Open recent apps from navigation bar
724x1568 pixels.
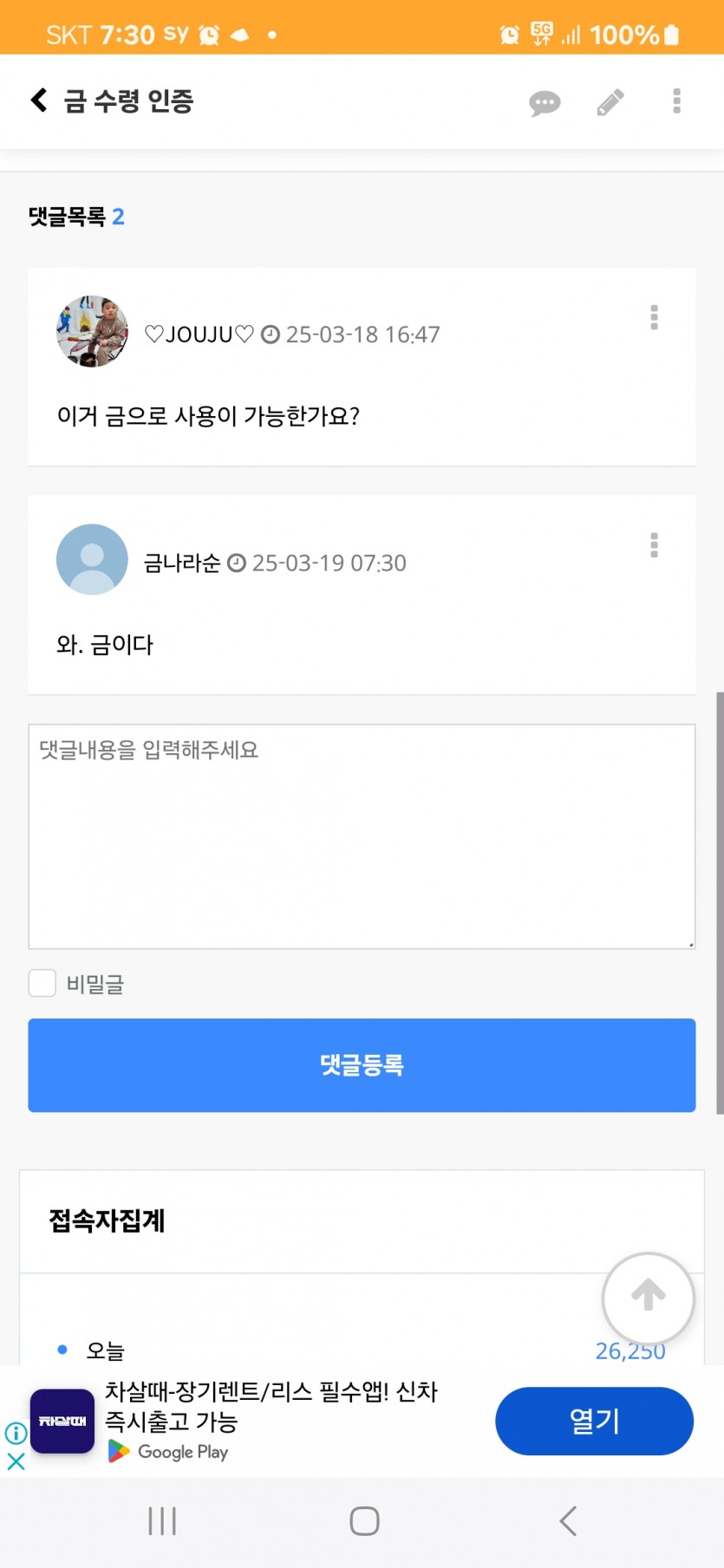coord(162,1520)
